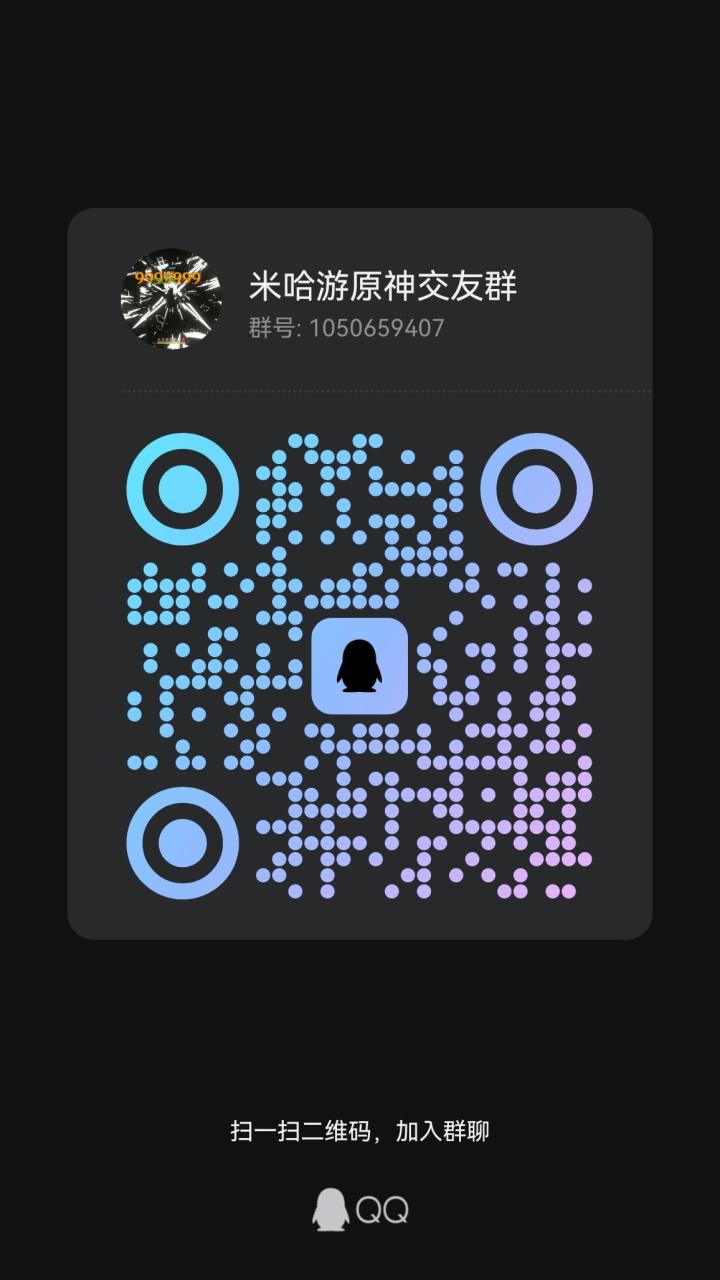Click the bottom-left QR code finder square
The image size is (720, 1280).
pyautogui.click(x=181, y=841)
